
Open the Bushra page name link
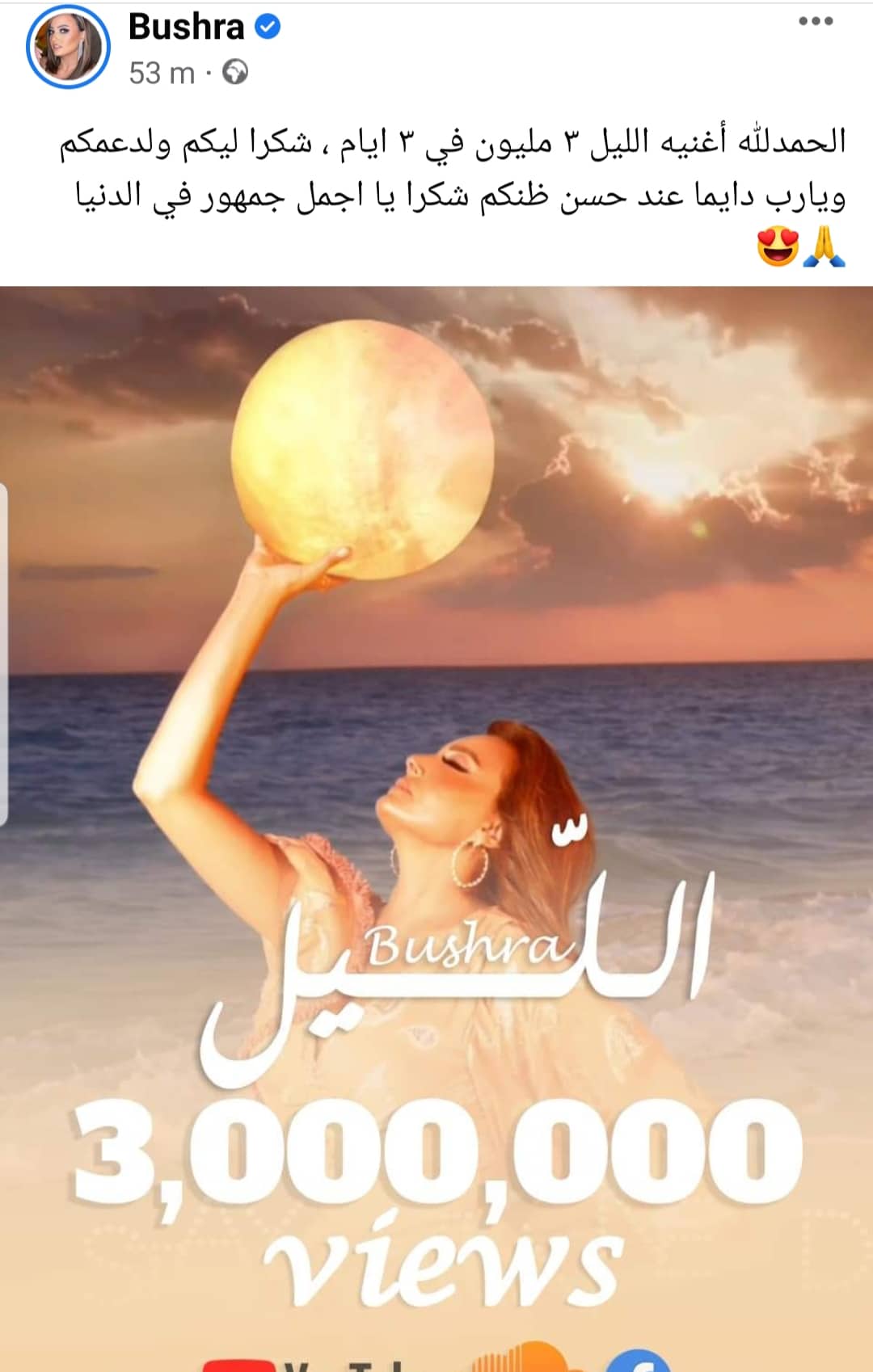186,27
